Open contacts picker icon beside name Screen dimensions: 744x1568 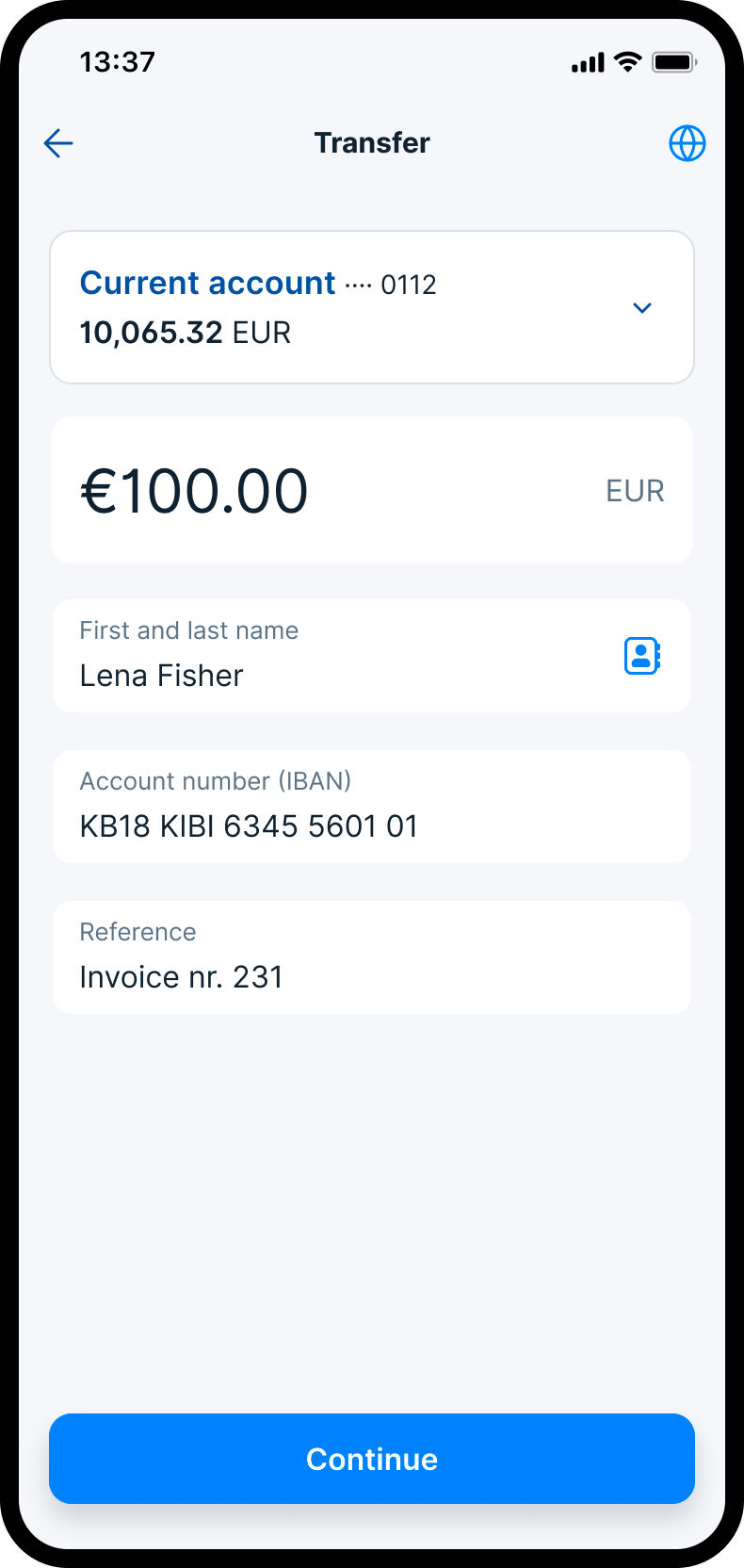pyautogui.click(x=642, y=656)
